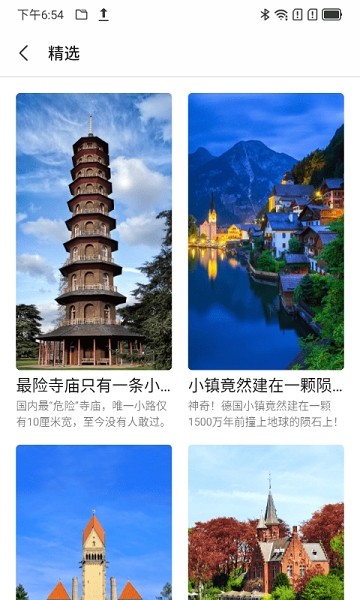Go back from the 精选 page
Viewport: 360px width, 600px height.
[x=24, y=53]
